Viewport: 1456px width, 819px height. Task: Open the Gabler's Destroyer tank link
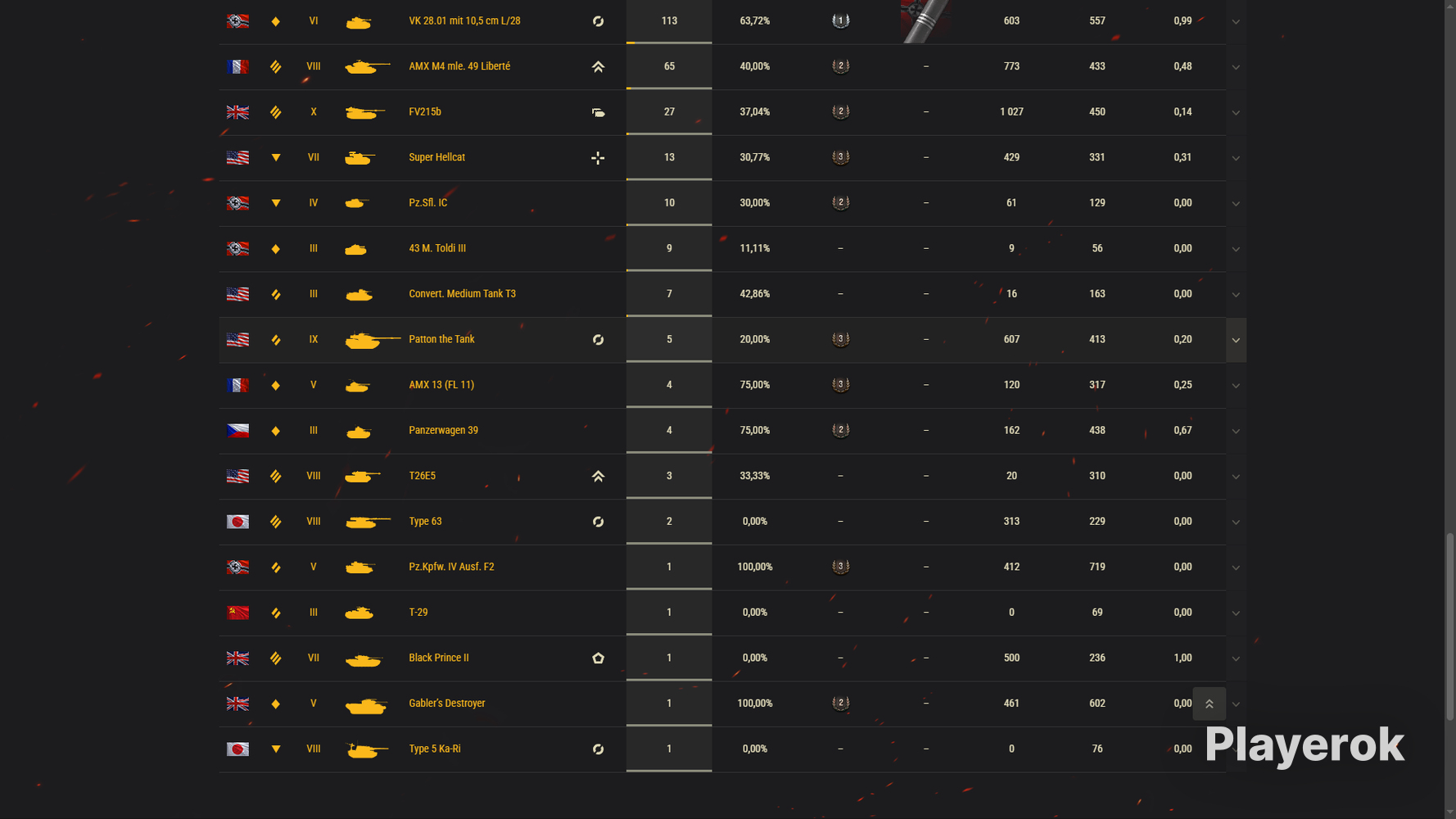point(446,703)
